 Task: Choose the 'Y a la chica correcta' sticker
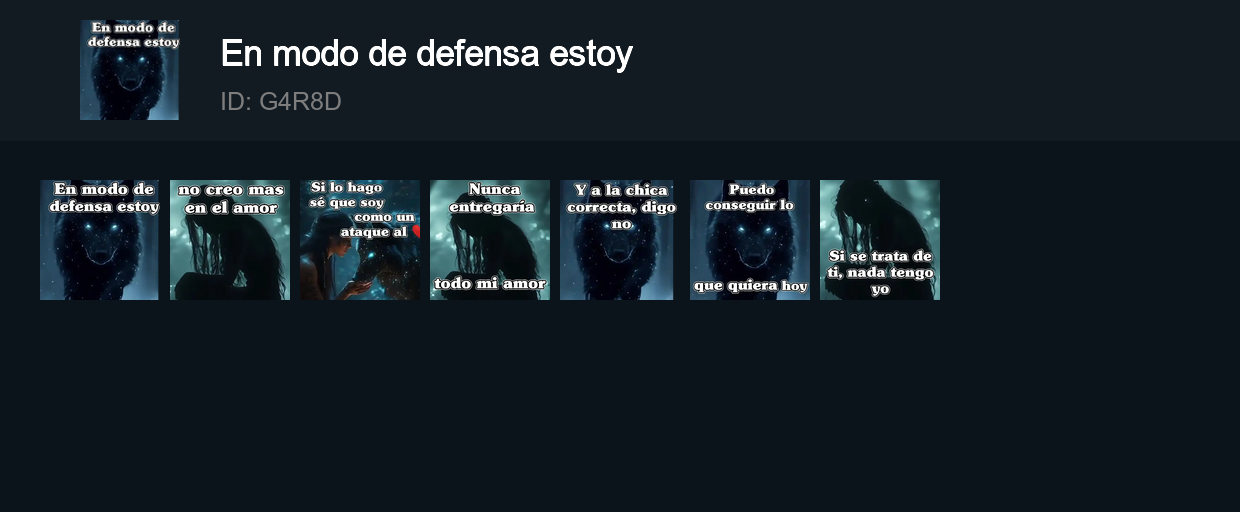pyautogui.click(x=617, y=240)
